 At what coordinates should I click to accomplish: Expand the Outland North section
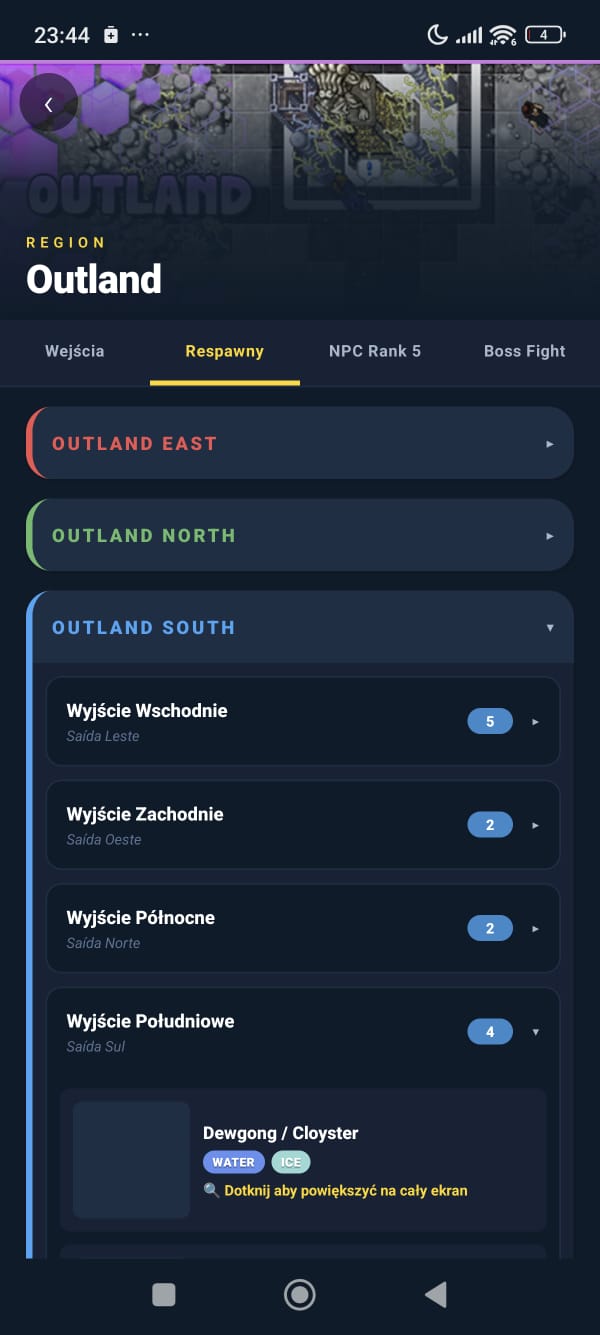click(x=300, y=535)
